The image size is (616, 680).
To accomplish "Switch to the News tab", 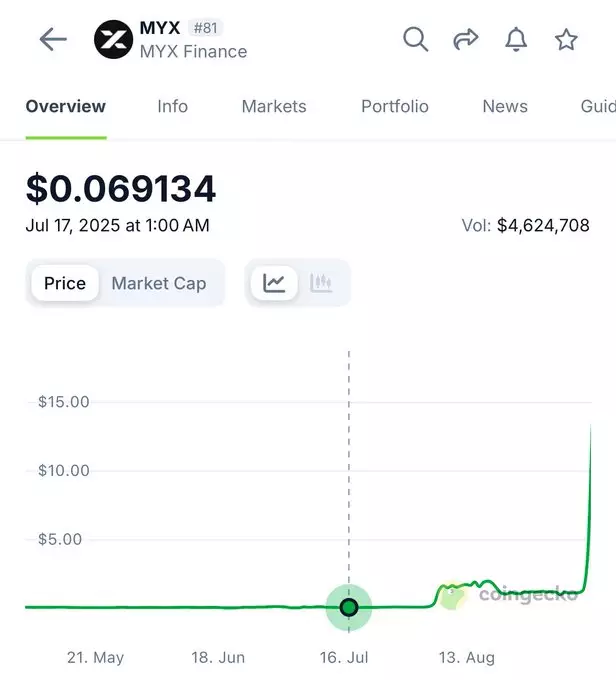I will (x=505, y=106).
